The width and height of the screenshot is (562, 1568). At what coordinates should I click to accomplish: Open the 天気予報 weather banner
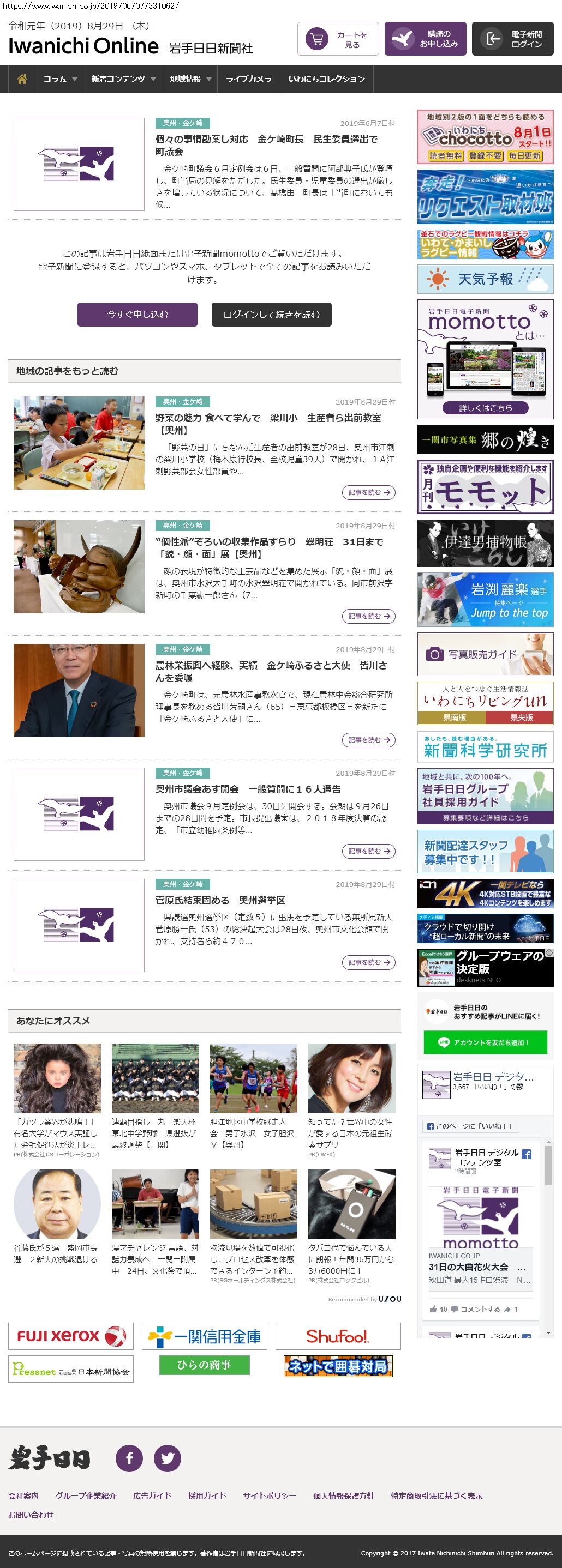coord(485,279)
